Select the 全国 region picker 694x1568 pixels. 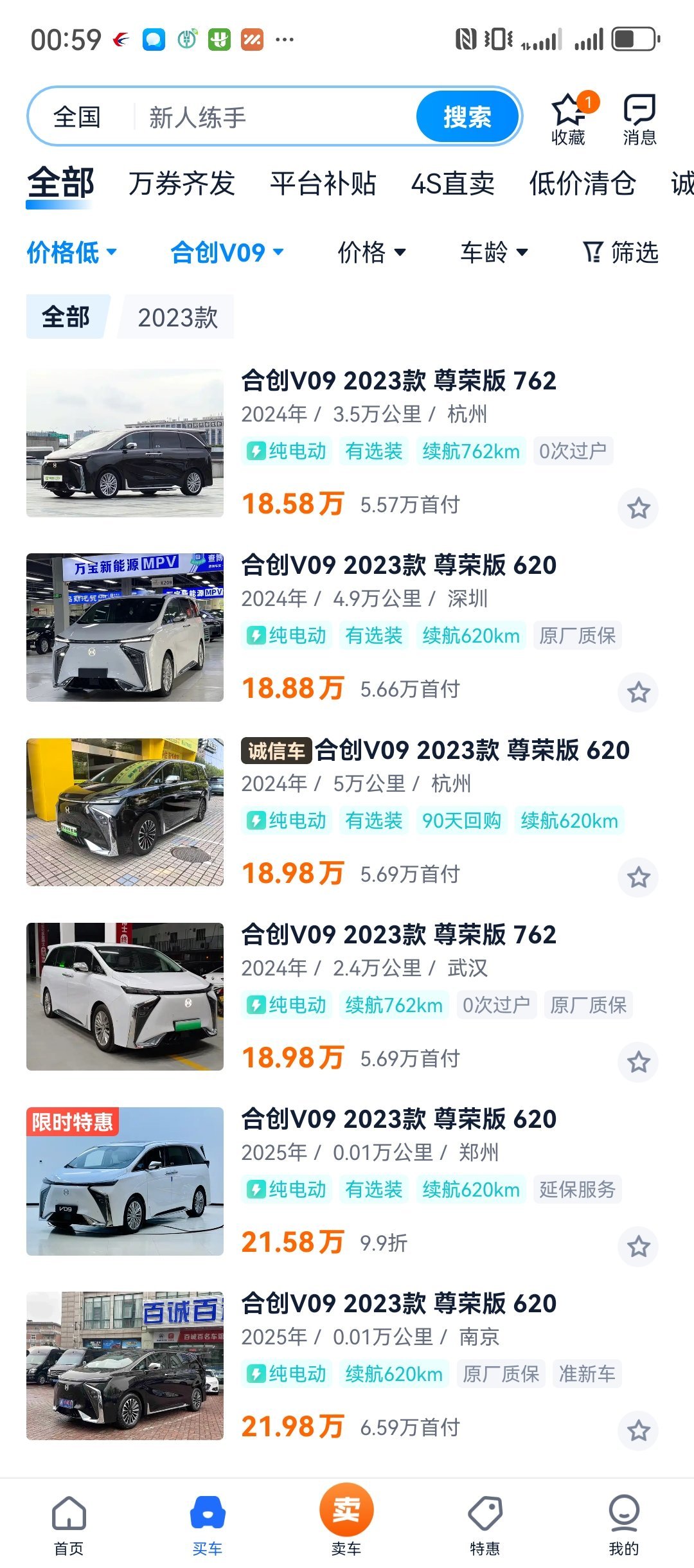pyautogui.click(x=77, y=117)
